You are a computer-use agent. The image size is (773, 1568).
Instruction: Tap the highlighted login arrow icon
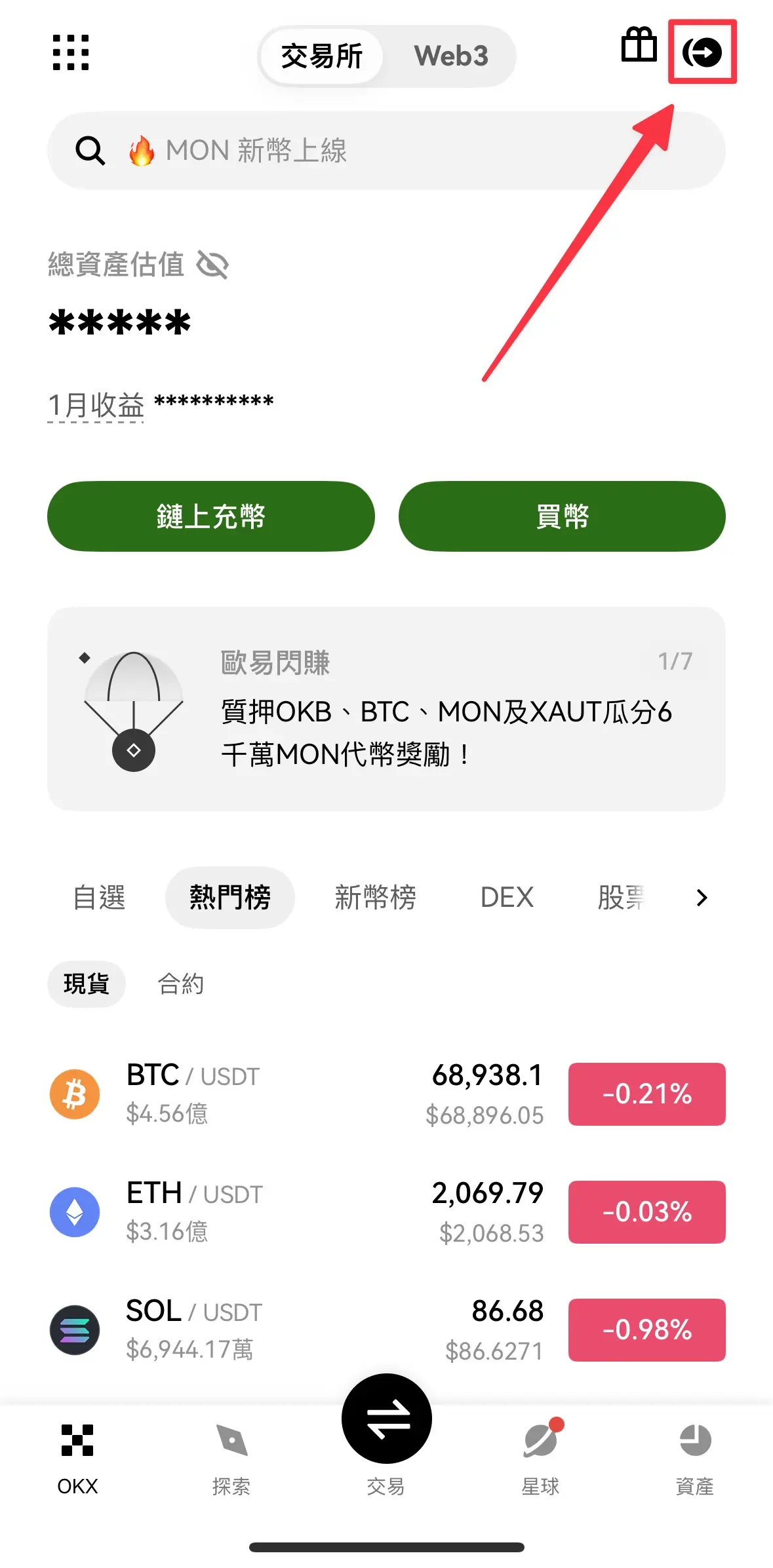[702, 54]
